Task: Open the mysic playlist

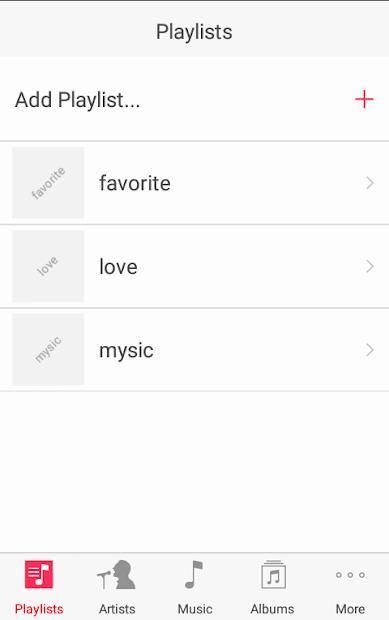Action: point(194,350)
